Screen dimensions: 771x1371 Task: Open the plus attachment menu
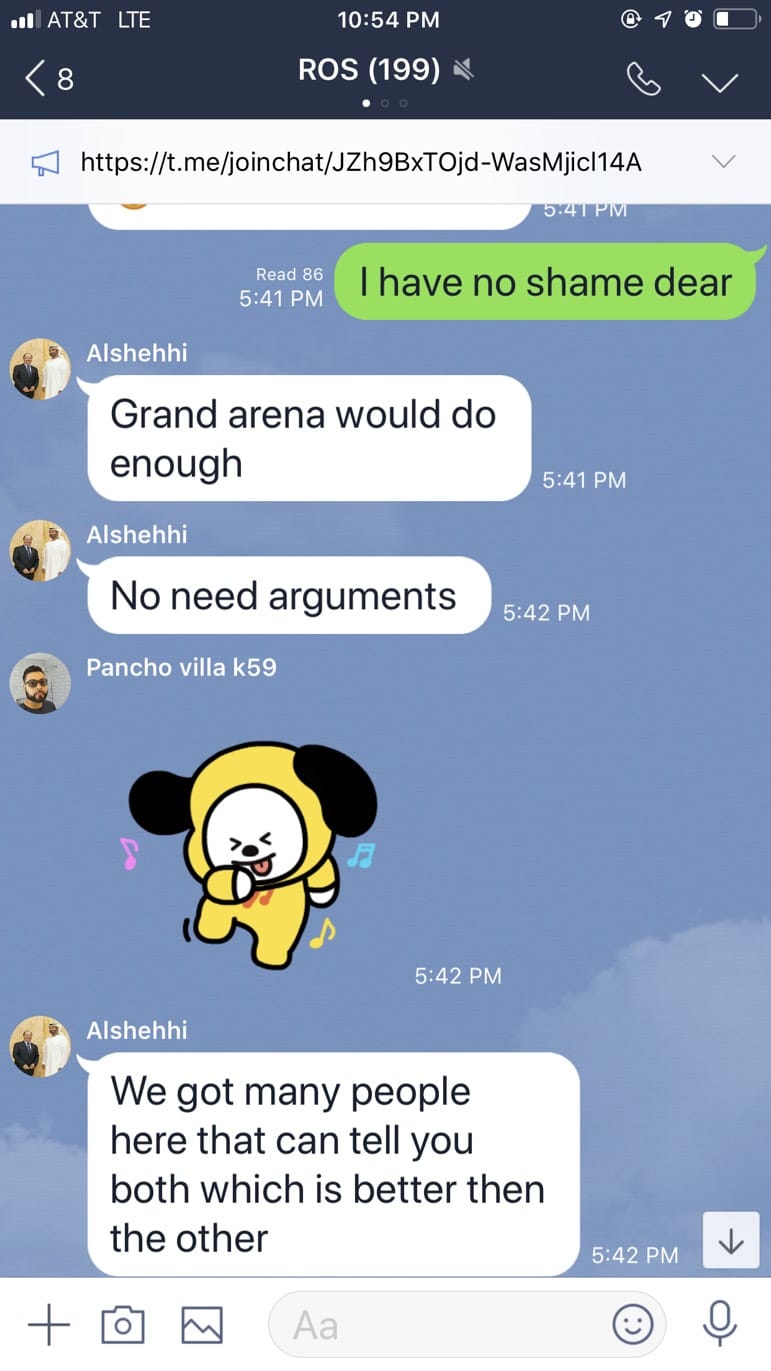tap(48, 1326)
